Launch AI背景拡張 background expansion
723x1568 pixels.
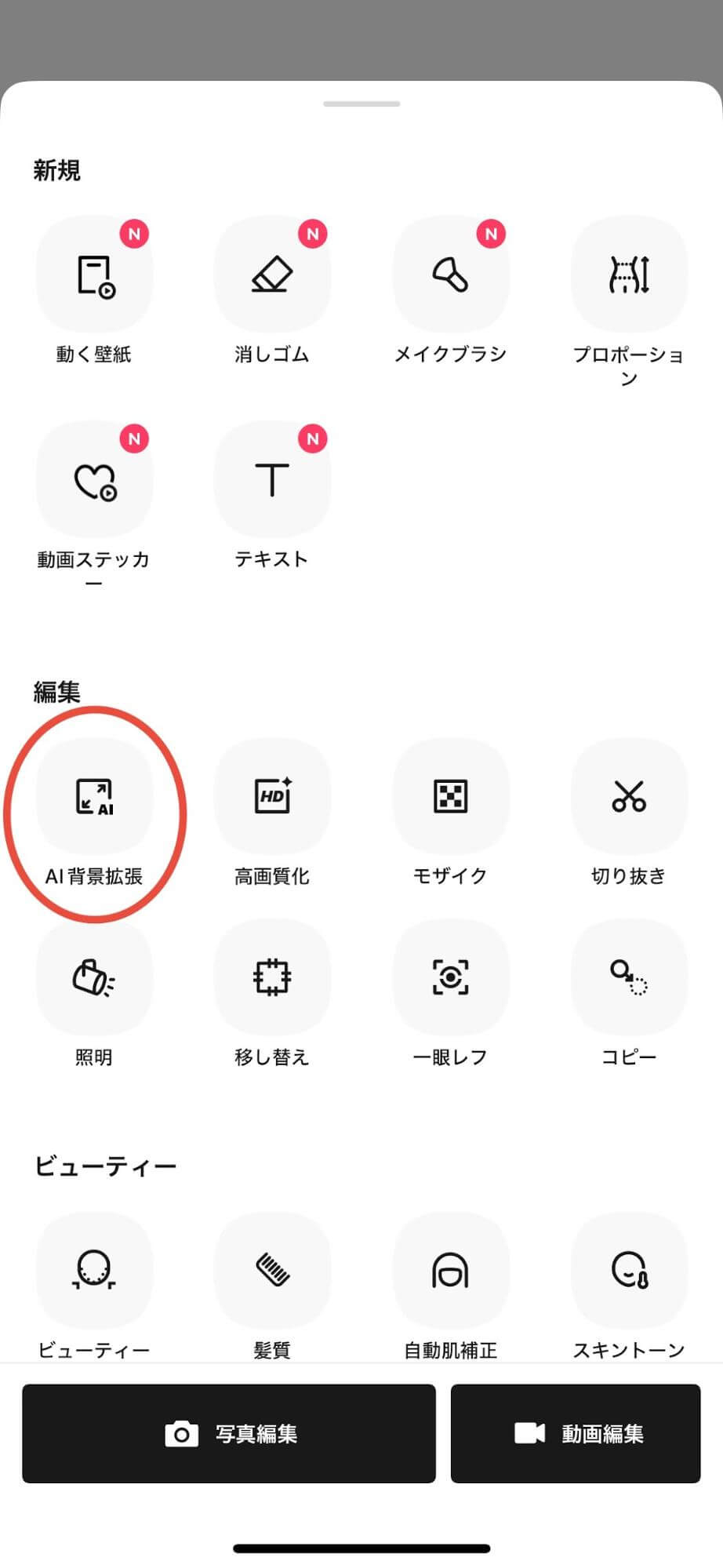click(94, 797)
